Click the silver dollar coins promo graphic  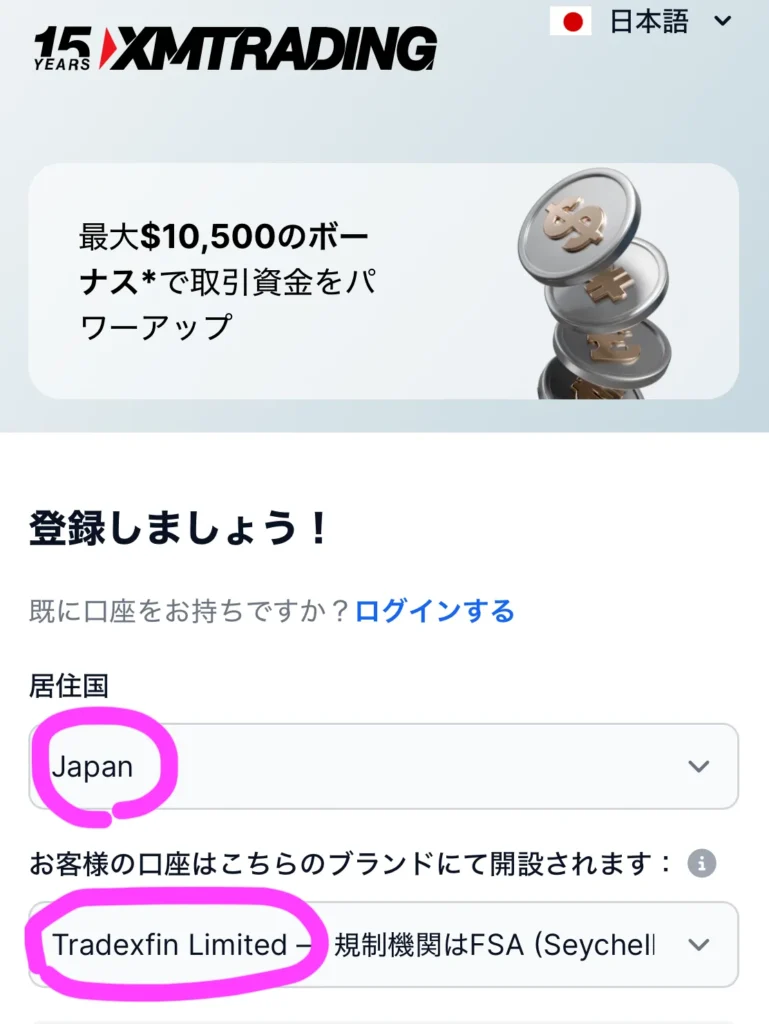coord(595,280)
